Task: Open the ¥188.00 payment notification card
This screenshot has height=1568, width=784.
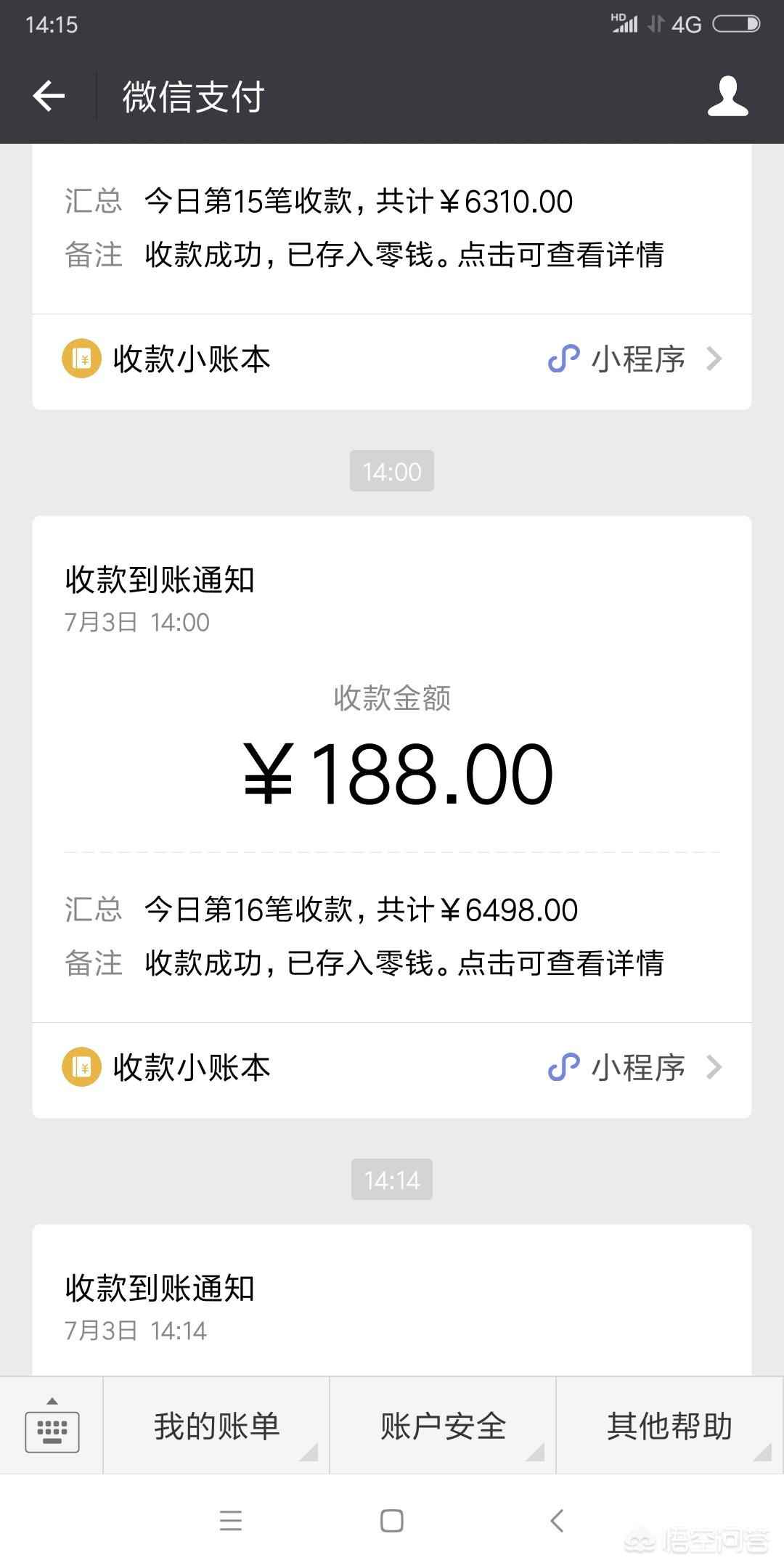Action: (392, 773)
